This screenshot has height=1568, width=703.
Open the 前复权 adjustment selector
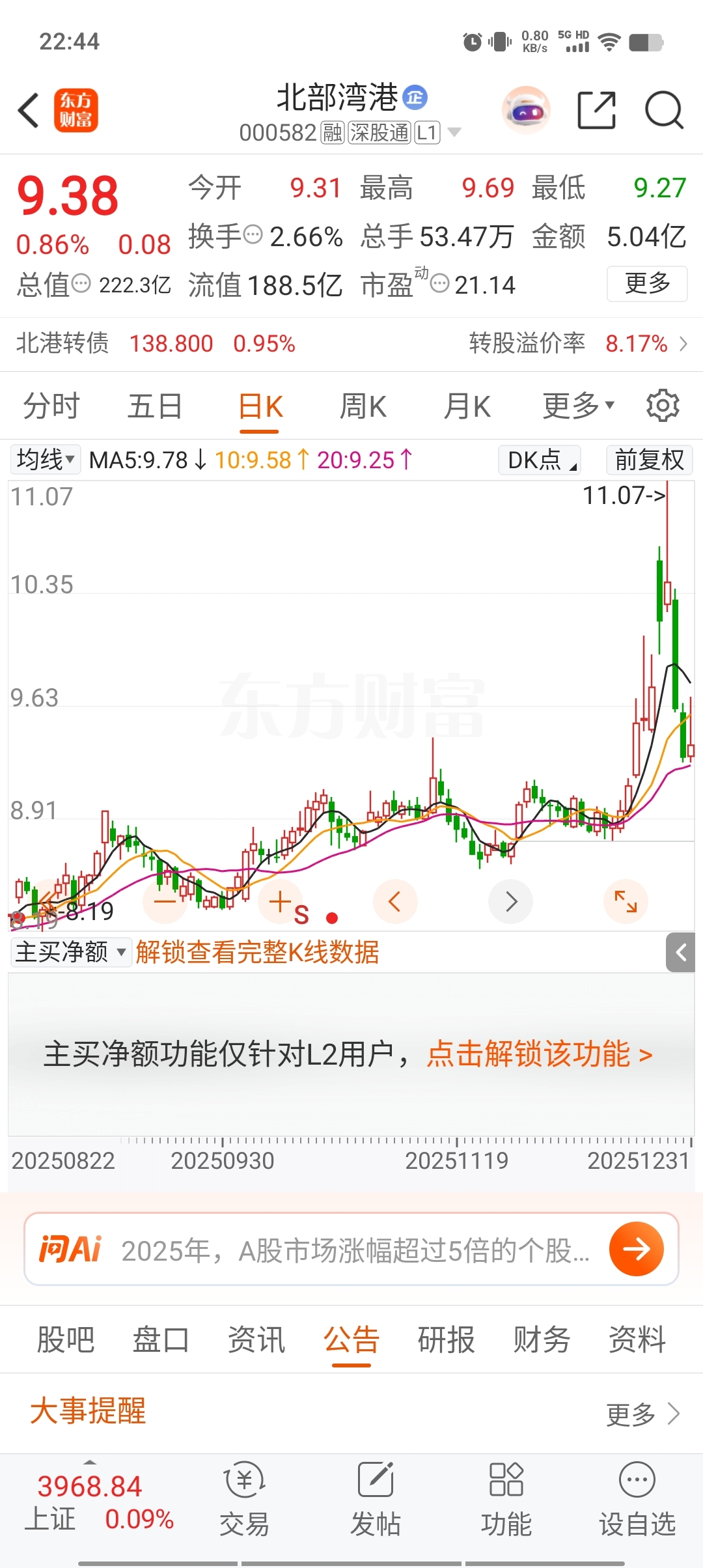point(649,460)
